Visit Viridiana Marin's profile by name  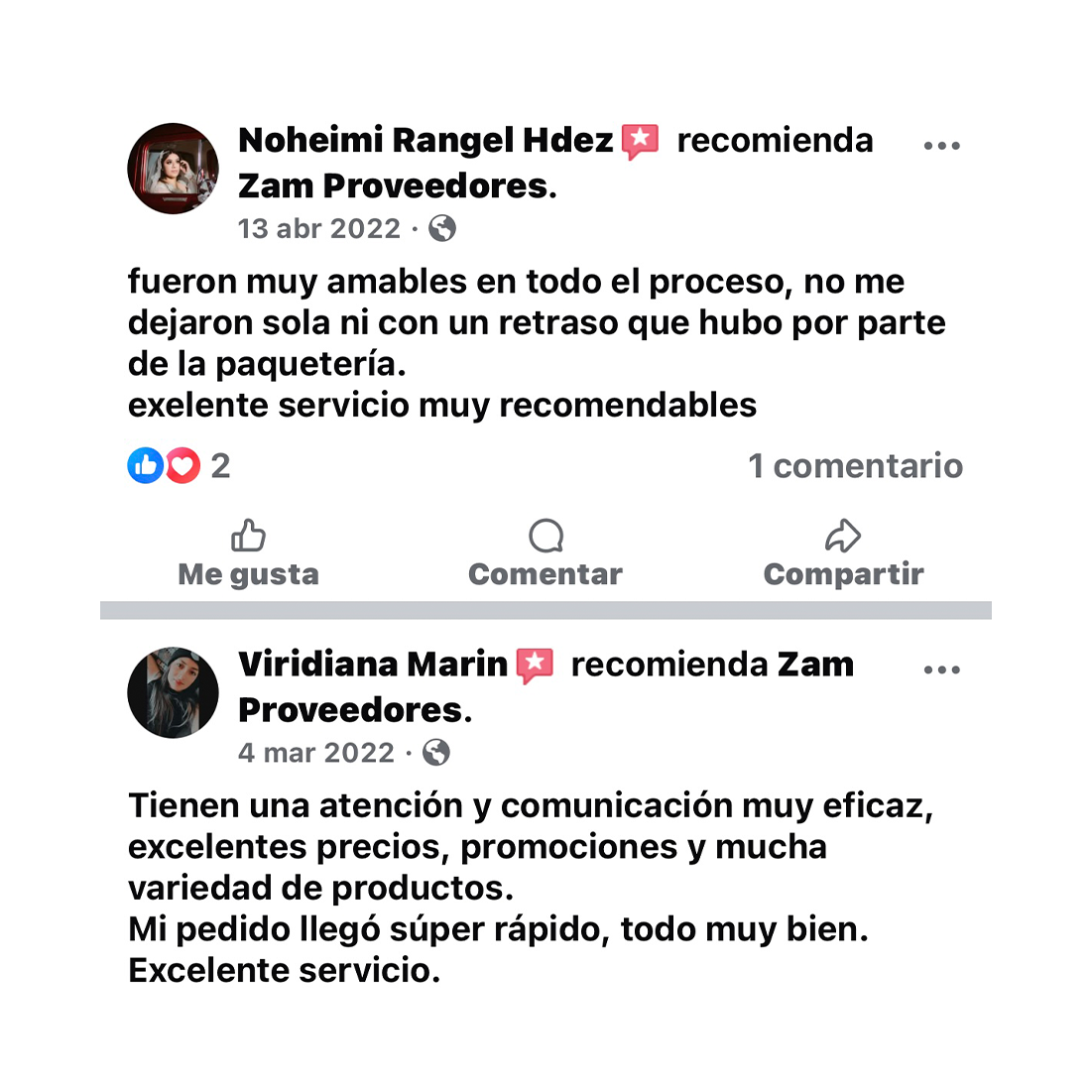[373, 665]
